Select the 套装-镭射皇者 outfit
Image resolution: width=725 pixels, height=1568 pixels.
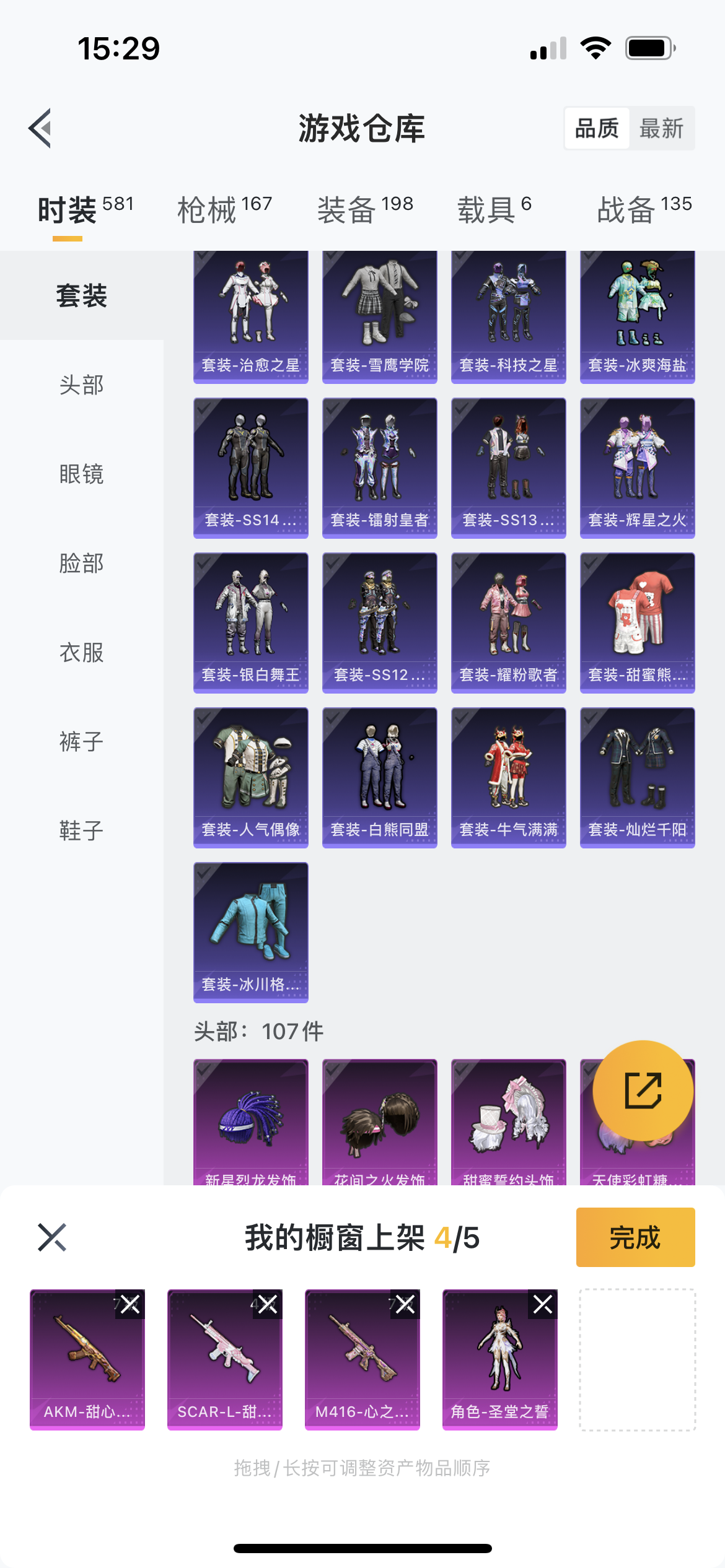click(x=379, y=468)
